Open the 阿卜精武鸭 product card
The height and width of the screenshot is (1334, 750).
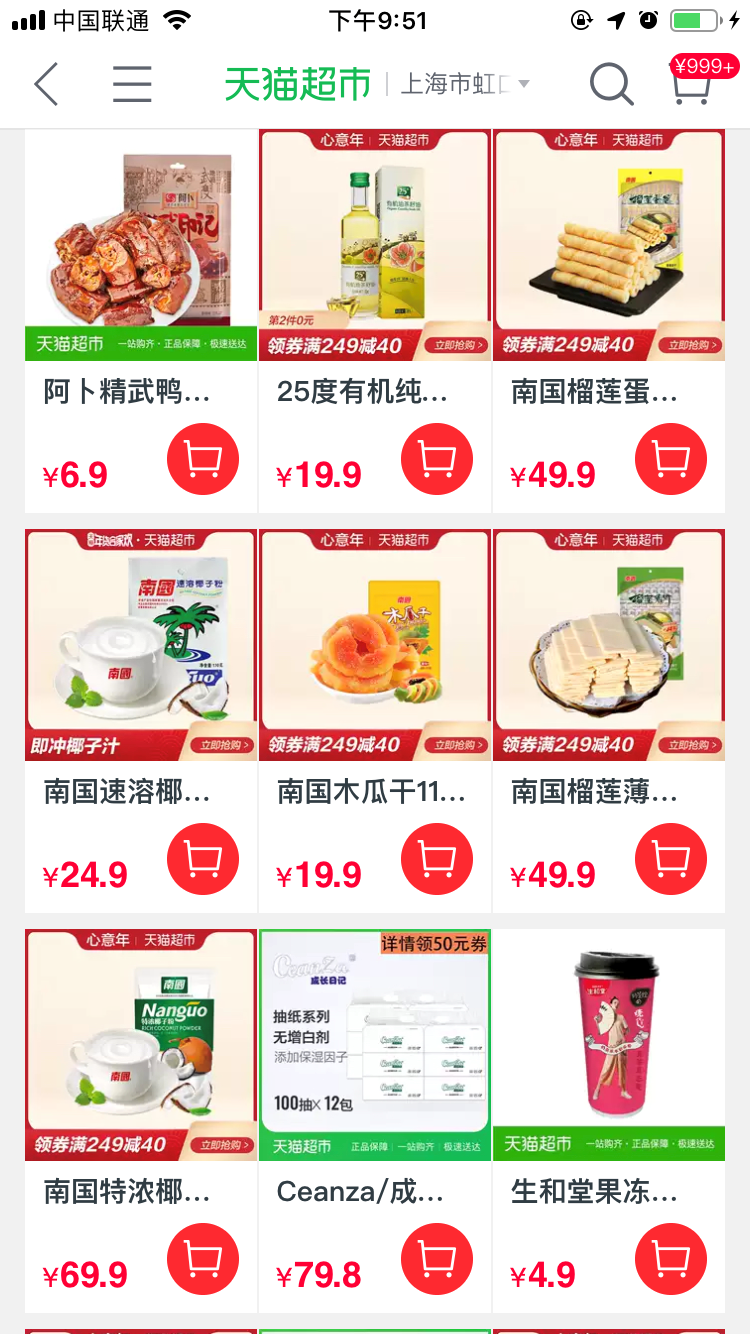point(141,245)
